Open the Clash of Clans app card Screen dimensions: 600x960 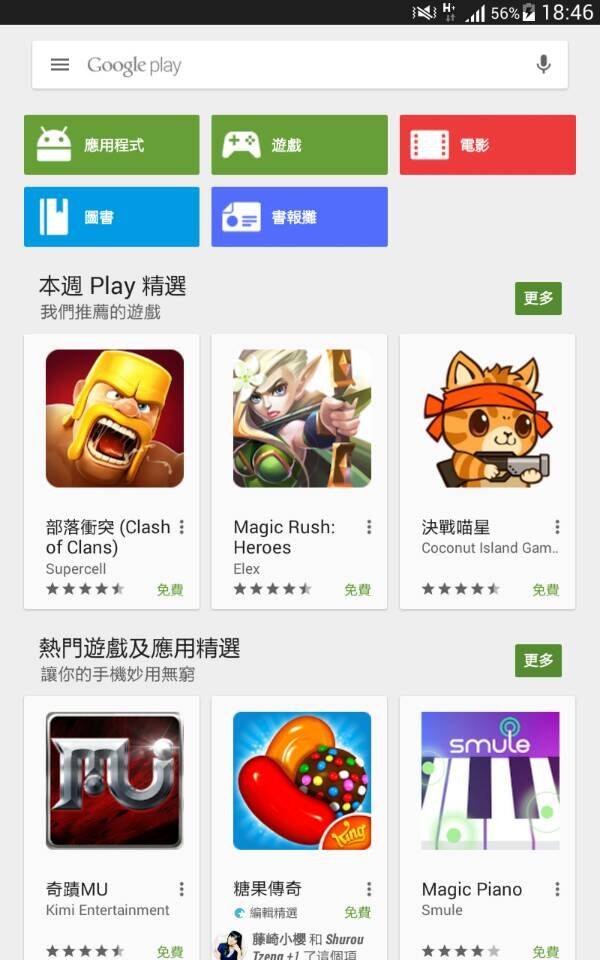coord(114,420)
